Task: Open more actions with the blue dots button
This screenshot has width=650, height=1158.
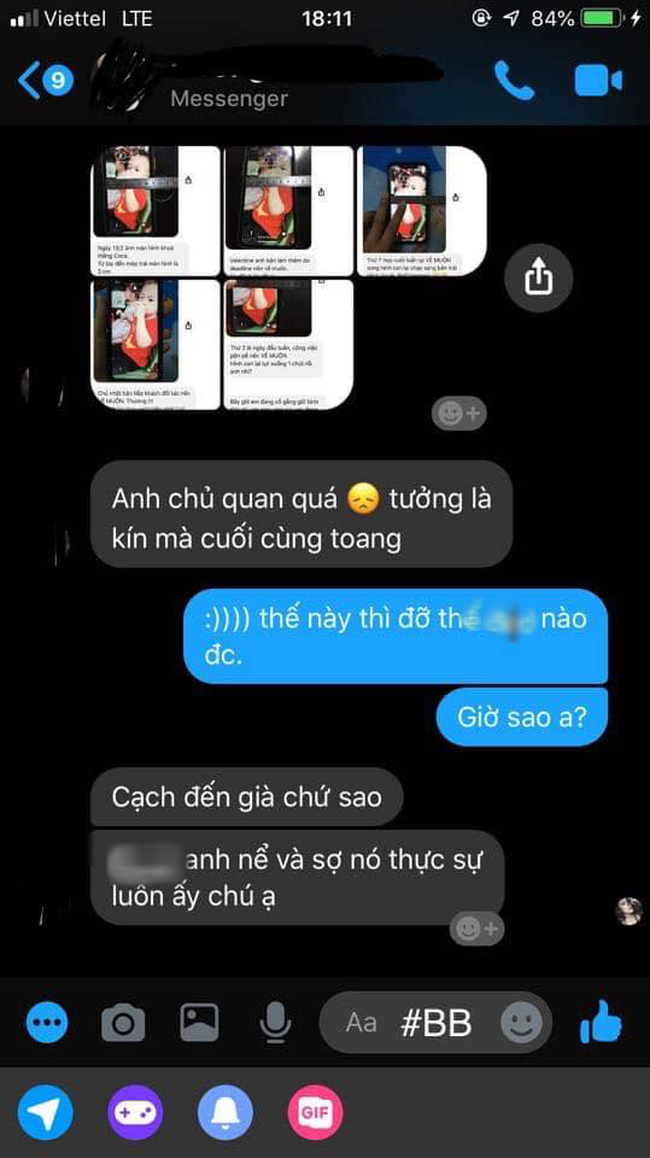Action: pyautogui.click(x=47, y=1022)
